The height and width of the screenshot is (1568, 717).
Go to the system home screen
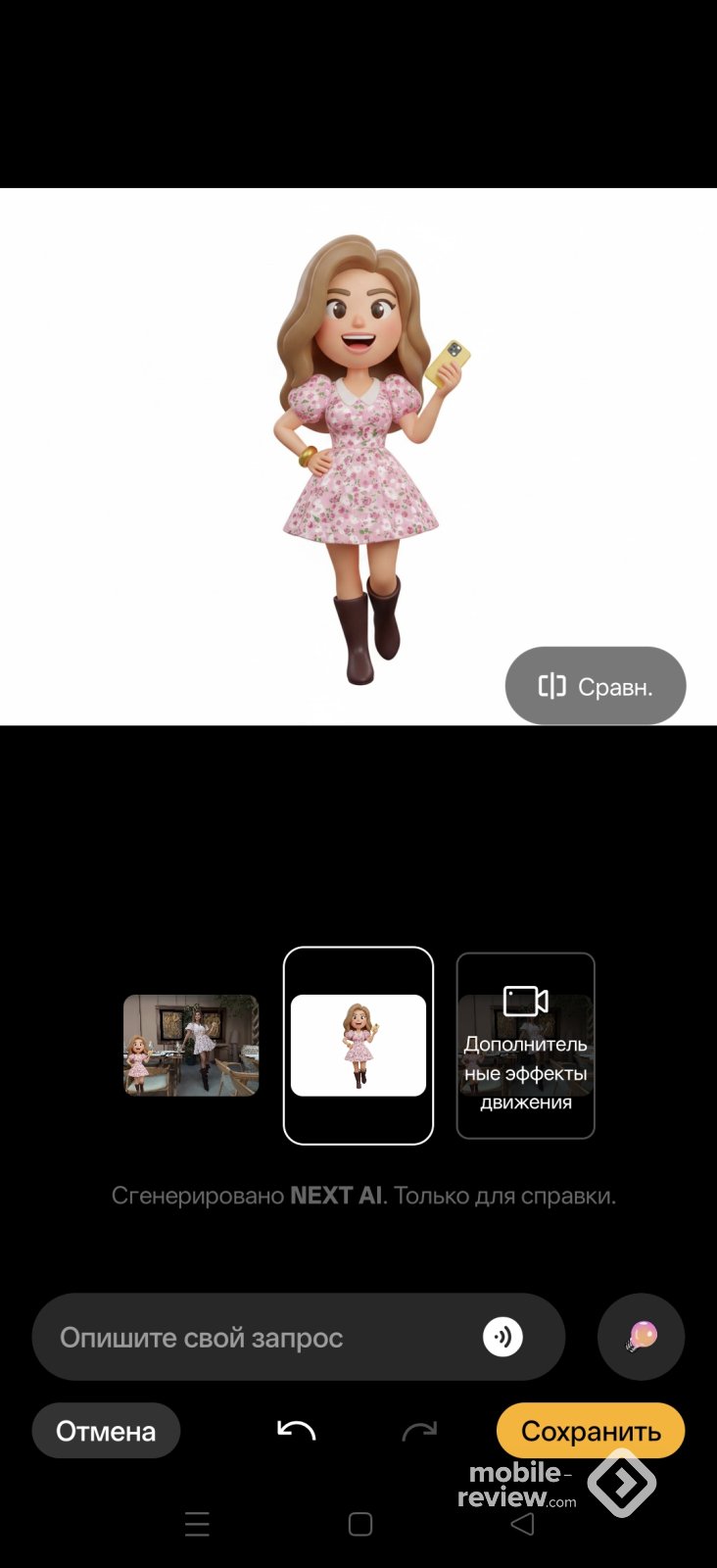coord(360,1524)
